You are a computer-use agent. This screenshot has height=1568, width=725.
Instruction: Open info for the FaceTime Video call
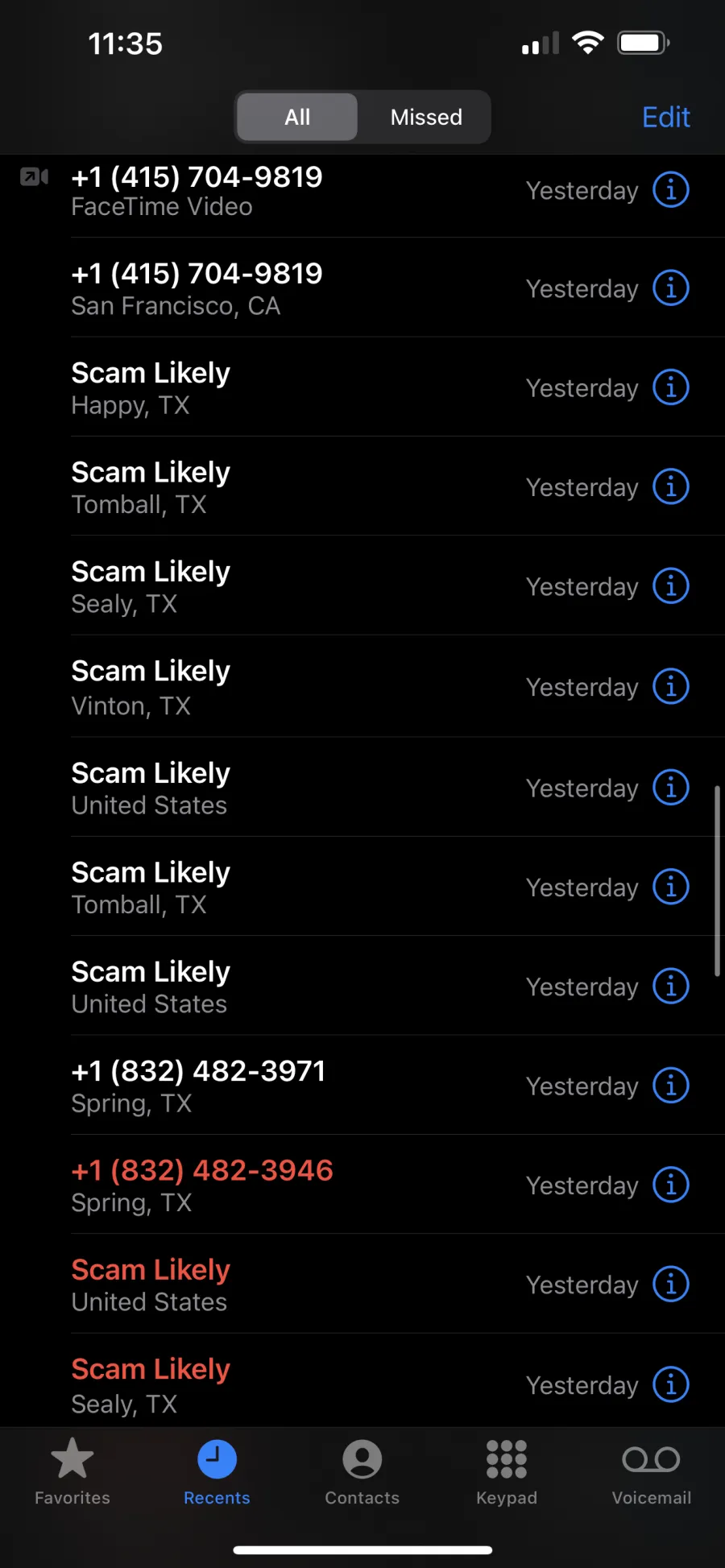pos(670,190)
